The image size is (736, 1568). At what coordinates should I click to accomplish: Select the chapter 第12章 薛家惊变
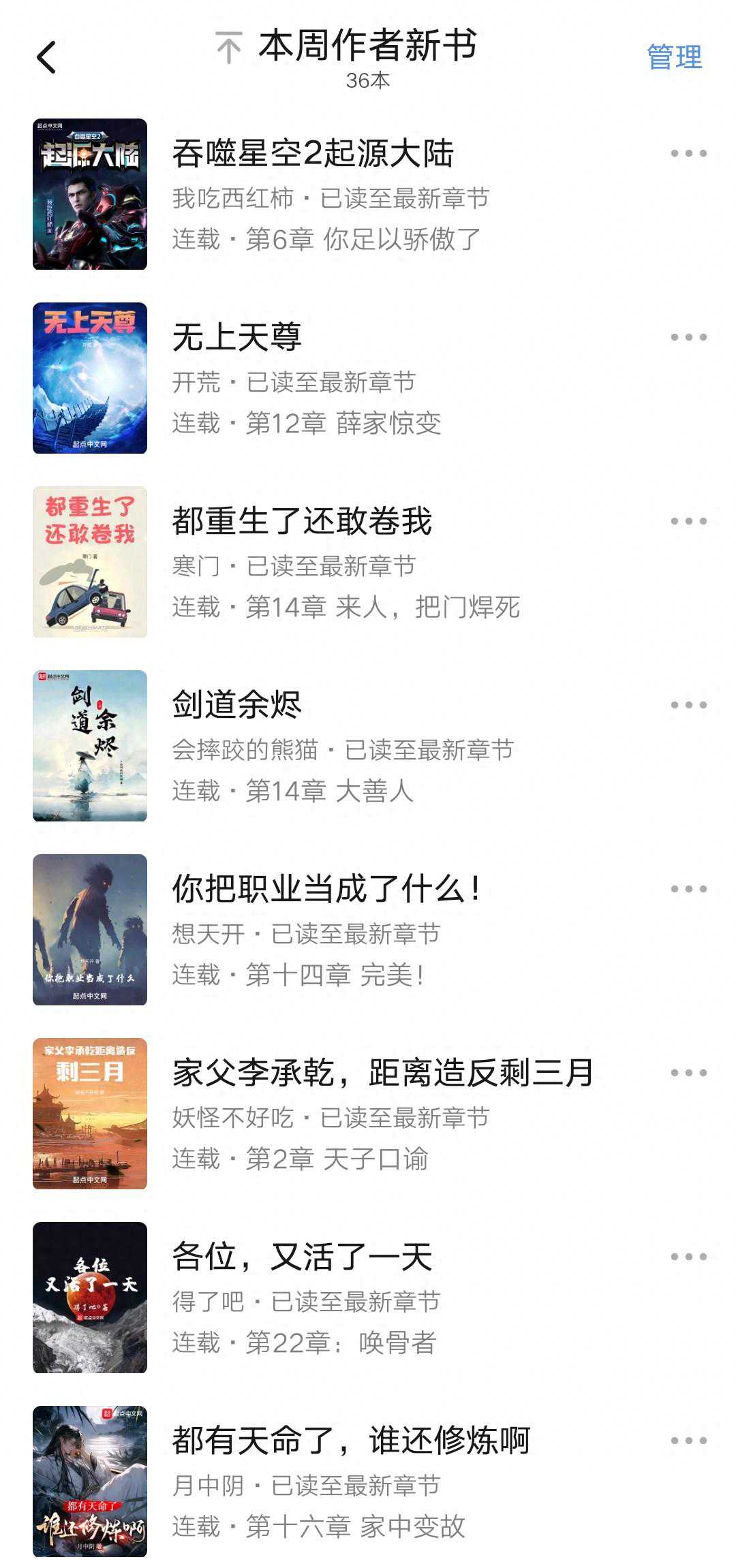tap(341, 422)
